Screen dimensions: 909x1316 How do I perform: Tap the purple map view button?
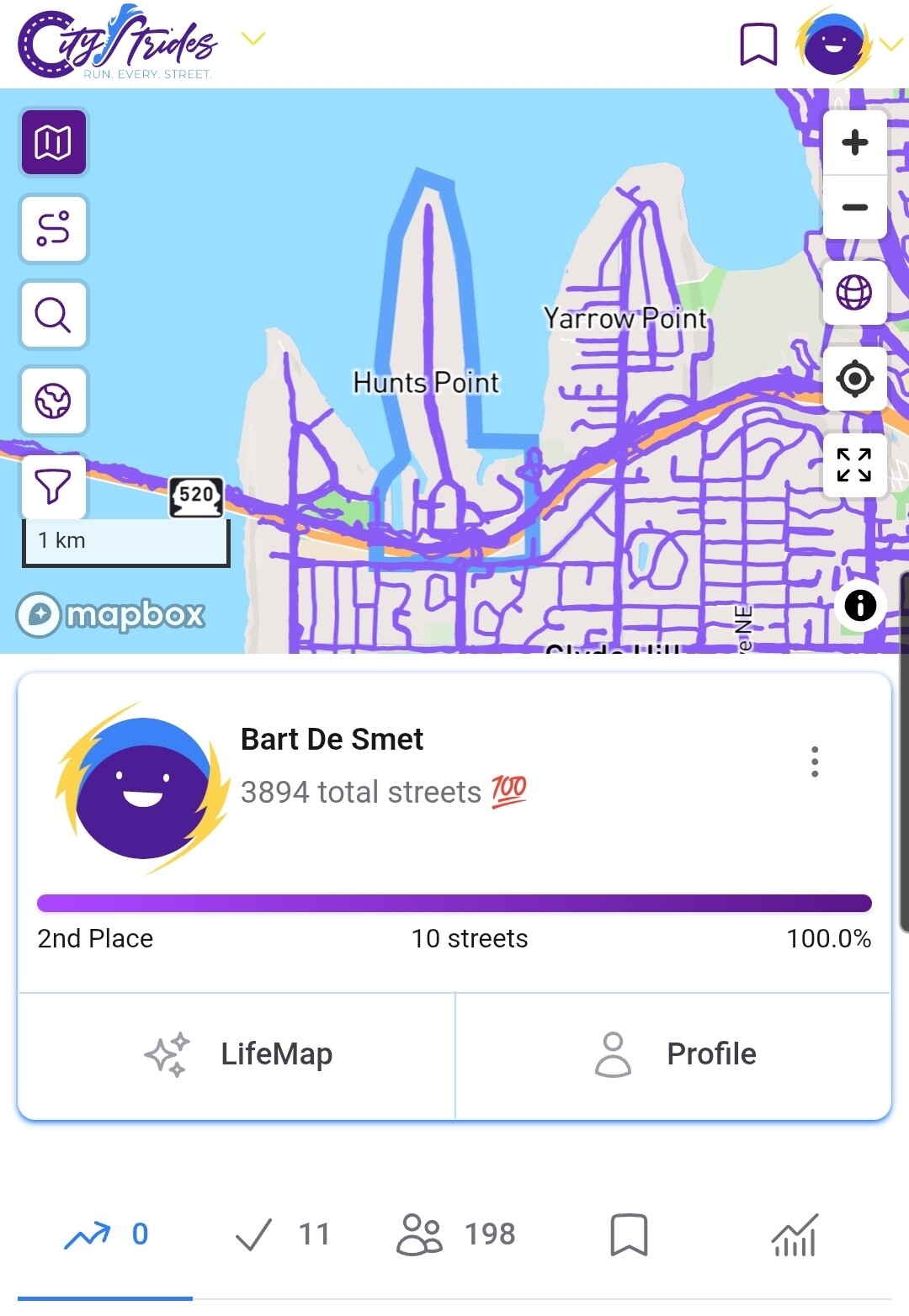pyautogui.click(x=53, y=142)
